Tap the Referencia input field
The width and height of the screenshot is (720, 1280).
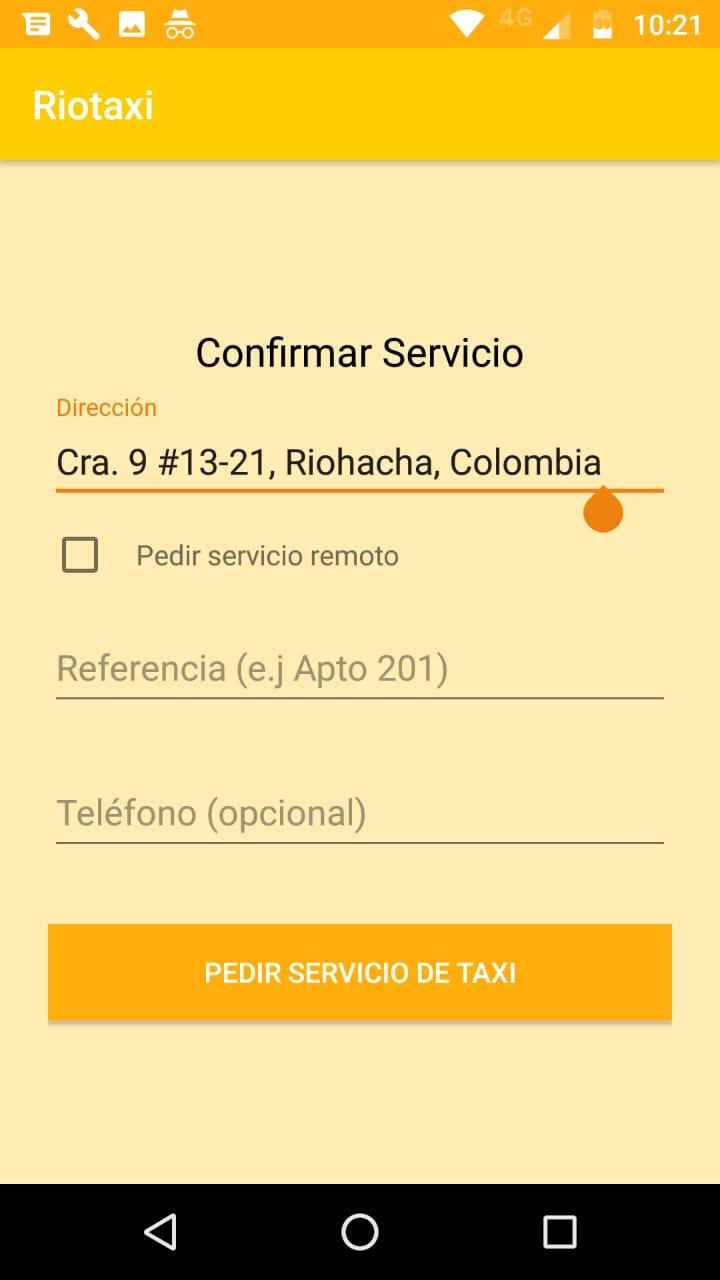pyautogui.click(x=360, y=668)
